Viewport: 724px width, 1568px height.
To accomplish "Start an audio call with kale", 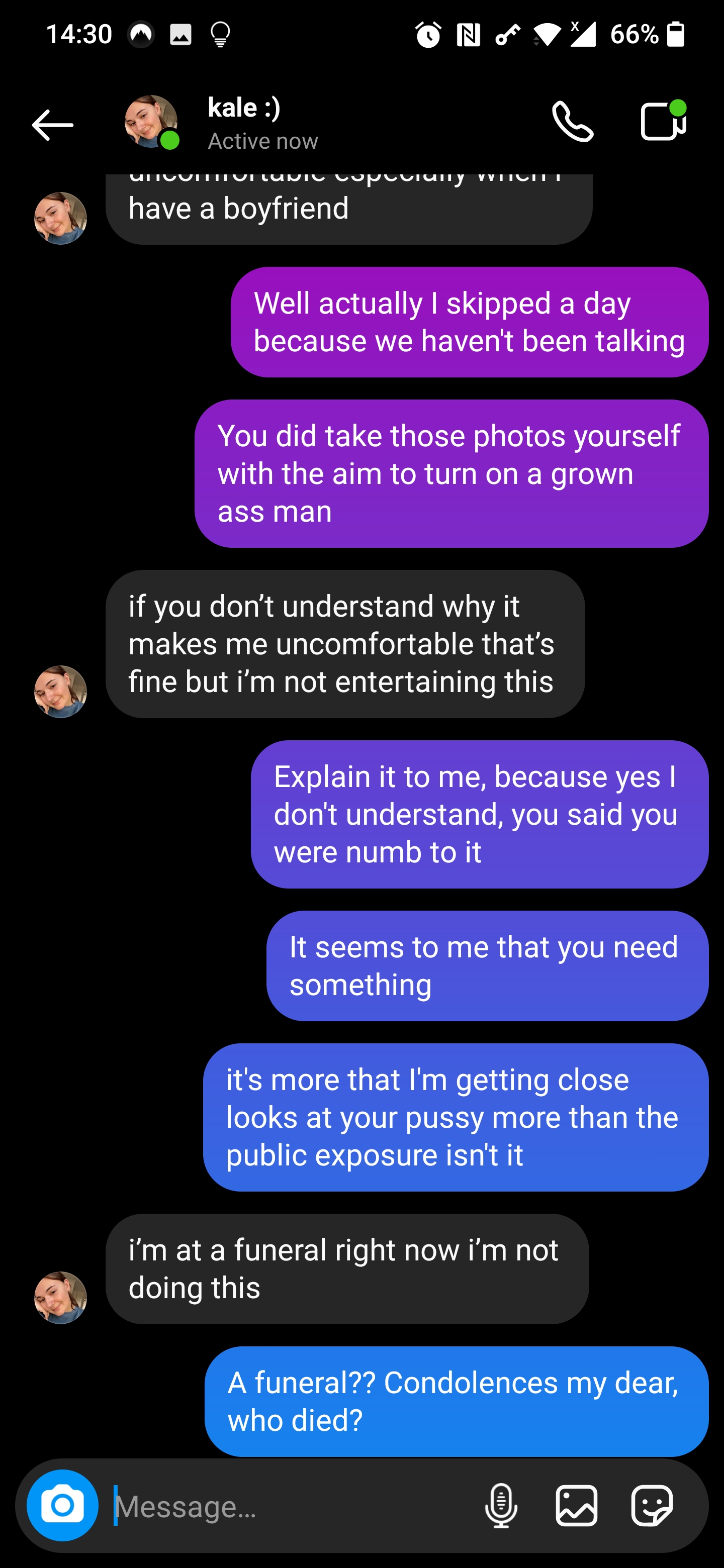I will click(572, 122).
